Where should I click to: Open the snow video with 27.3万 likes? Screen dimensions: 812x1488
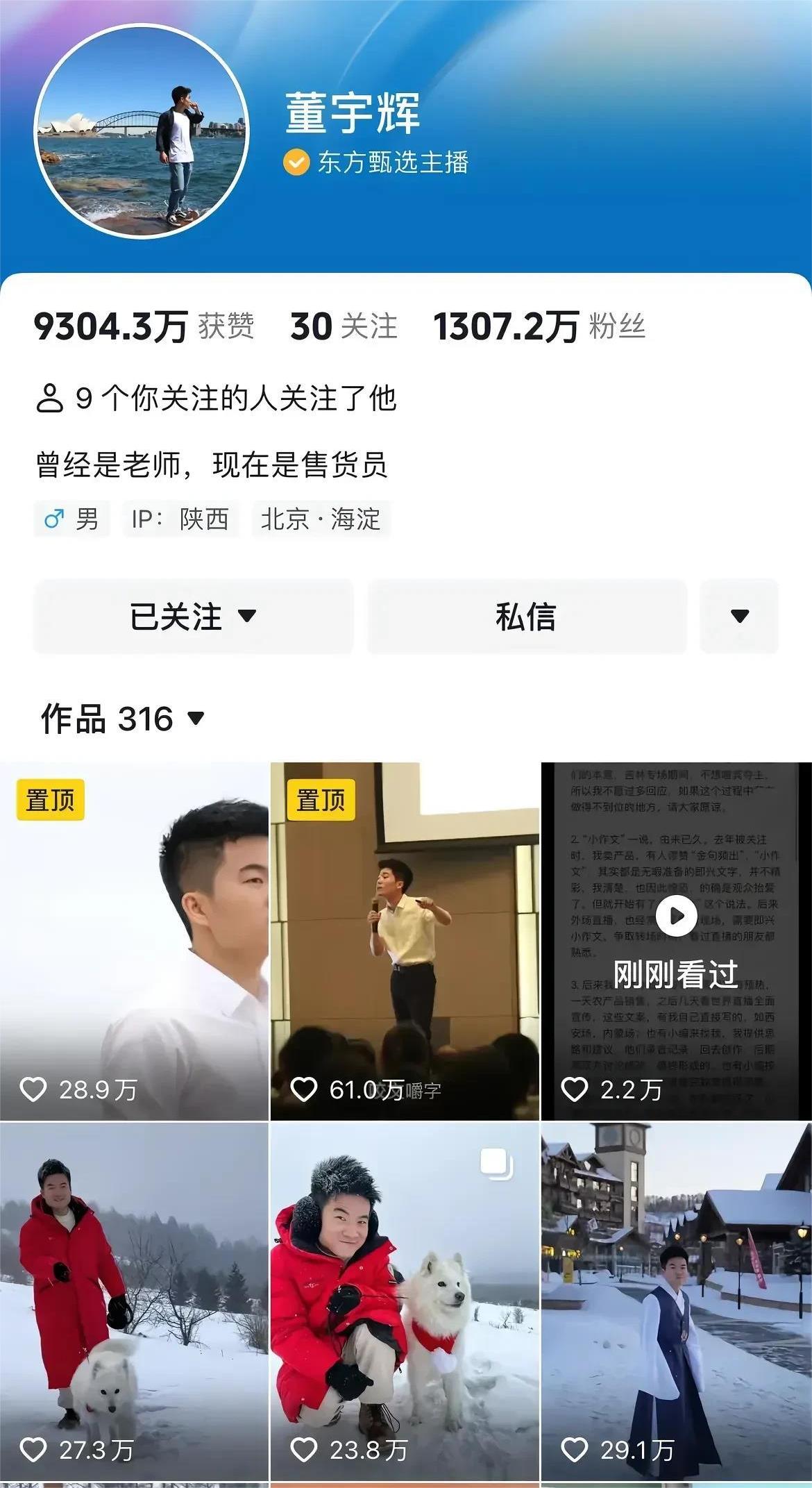[x=134, y=1302]
